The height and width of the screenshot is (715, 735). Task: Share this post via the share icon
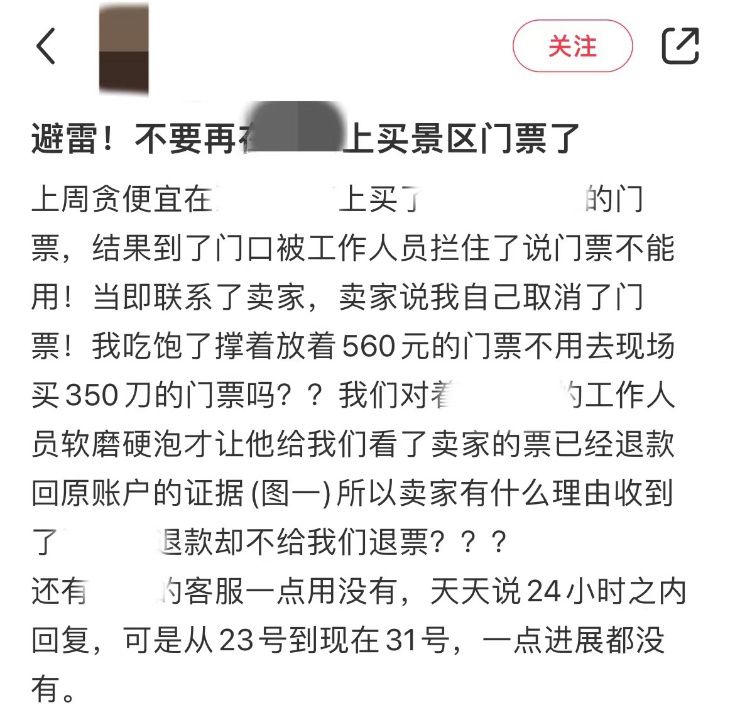click(680, 46)
